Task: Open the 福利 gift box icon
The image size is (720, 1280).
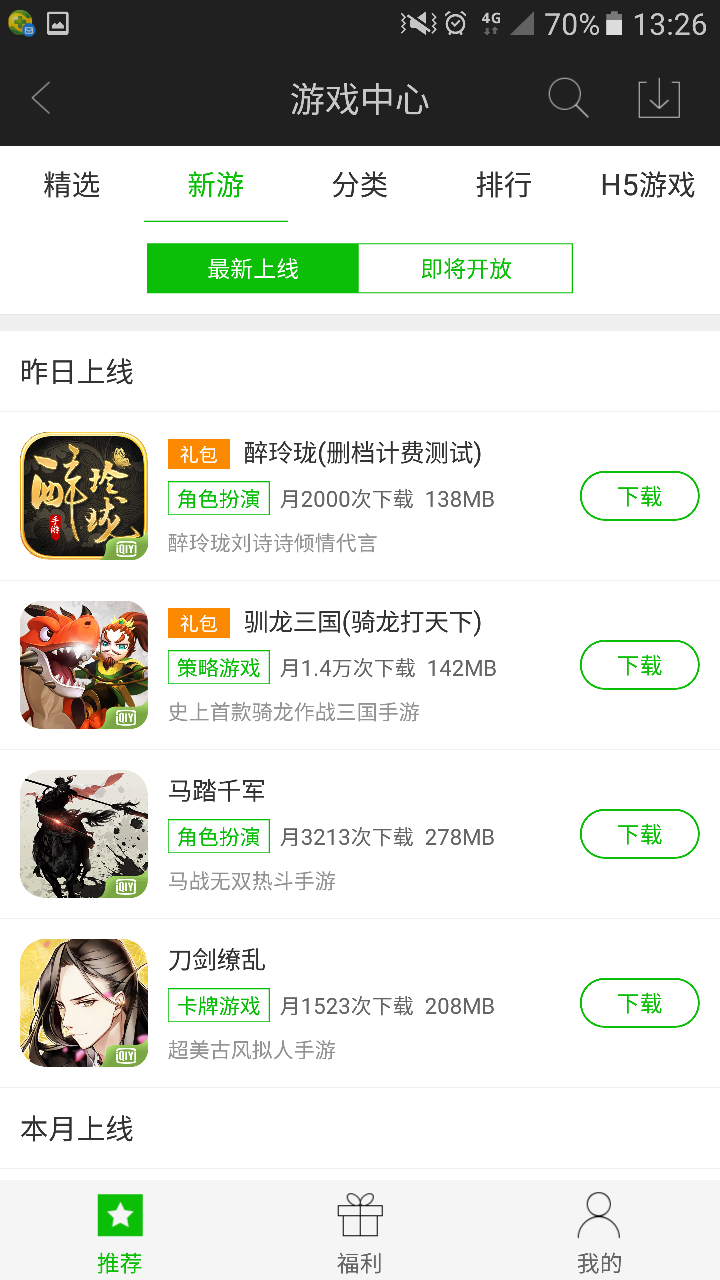Action: pos(359,1215)
